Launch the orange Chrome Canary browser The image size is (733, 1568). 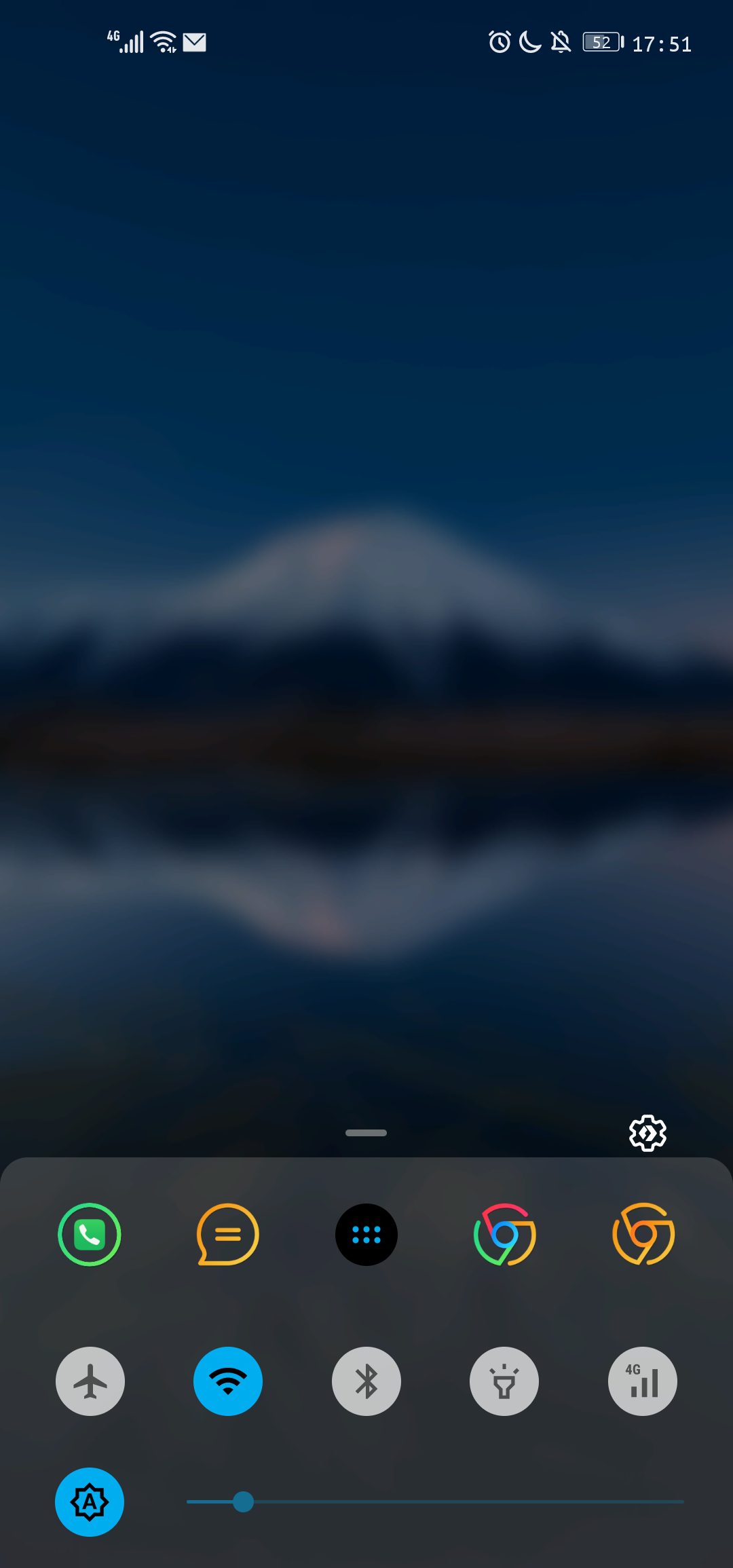(643, 1235)
